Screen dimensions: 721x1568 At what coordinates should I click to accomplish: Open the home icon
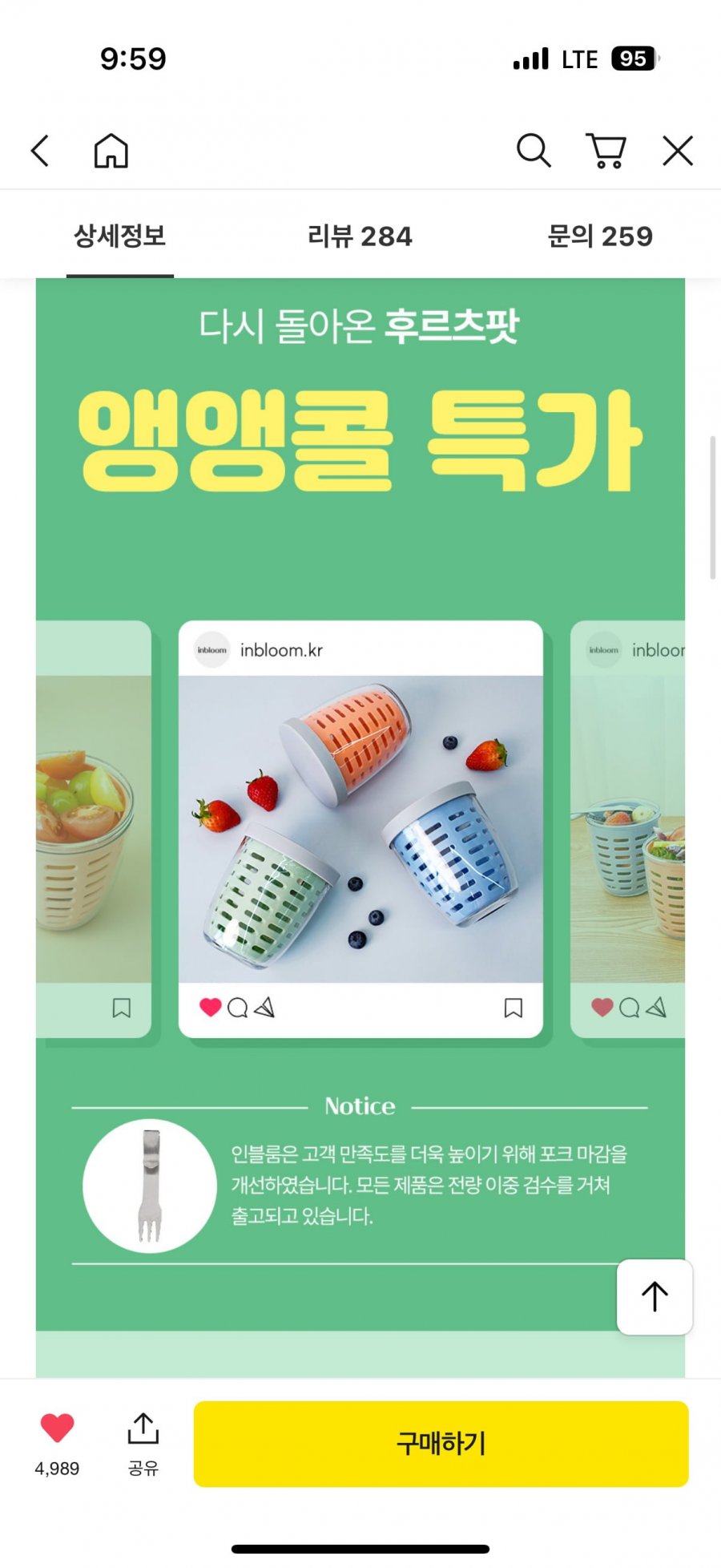111,151
